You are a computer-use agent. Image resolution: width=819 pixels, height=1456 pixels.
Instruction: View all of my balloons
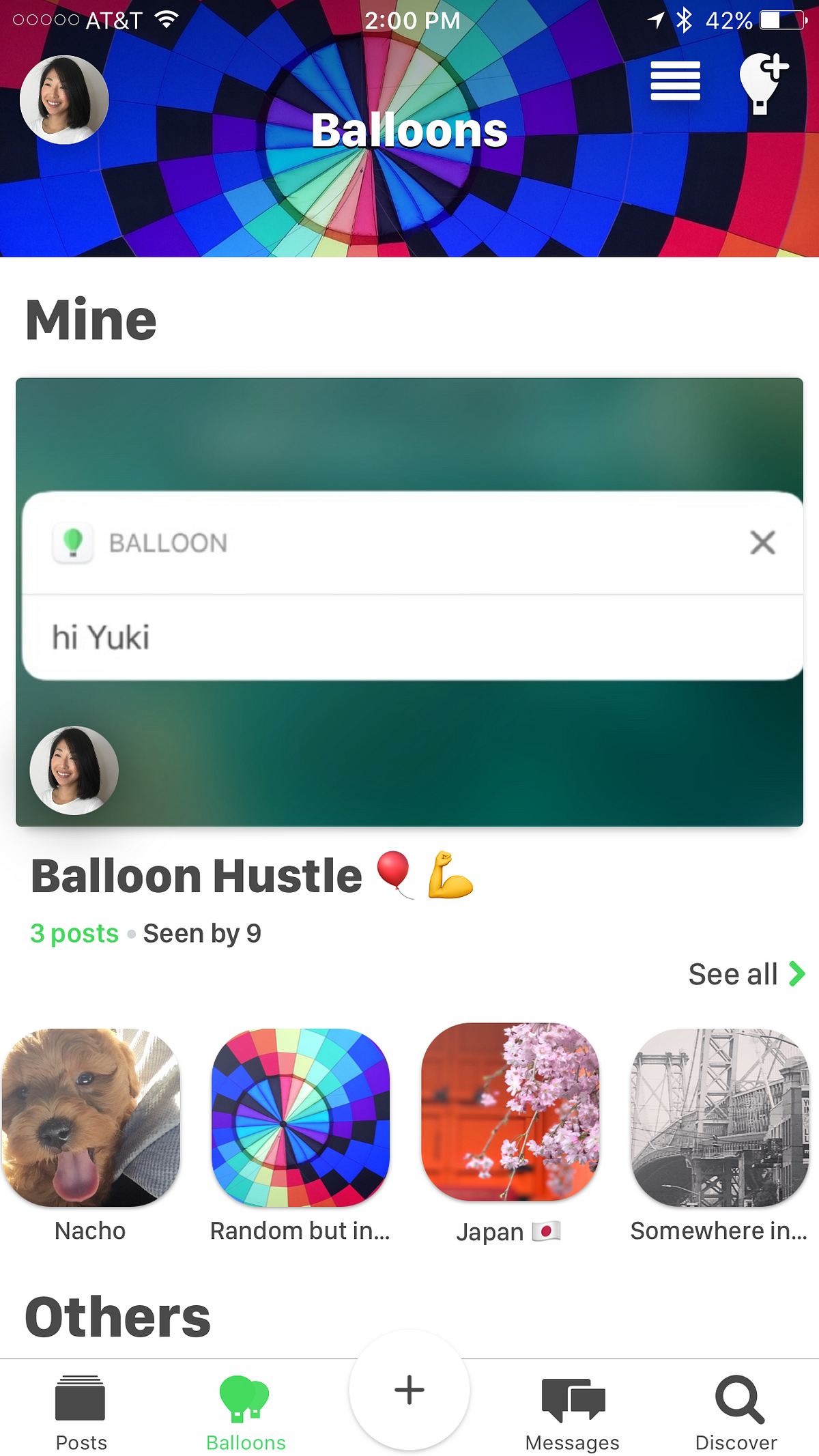(746, 974)
